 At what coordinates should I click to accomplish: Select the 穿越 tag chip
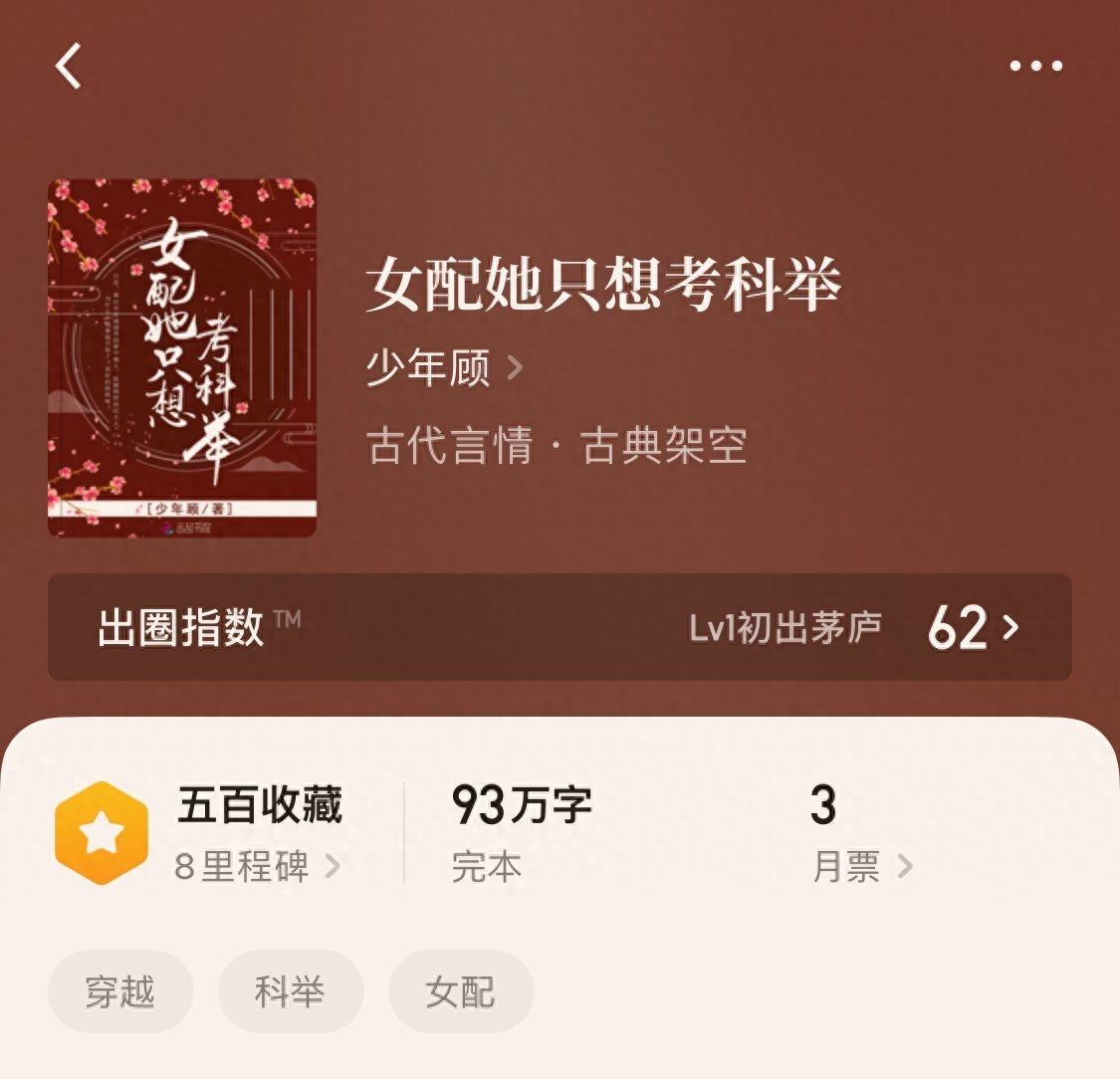[x=120, y=991]
